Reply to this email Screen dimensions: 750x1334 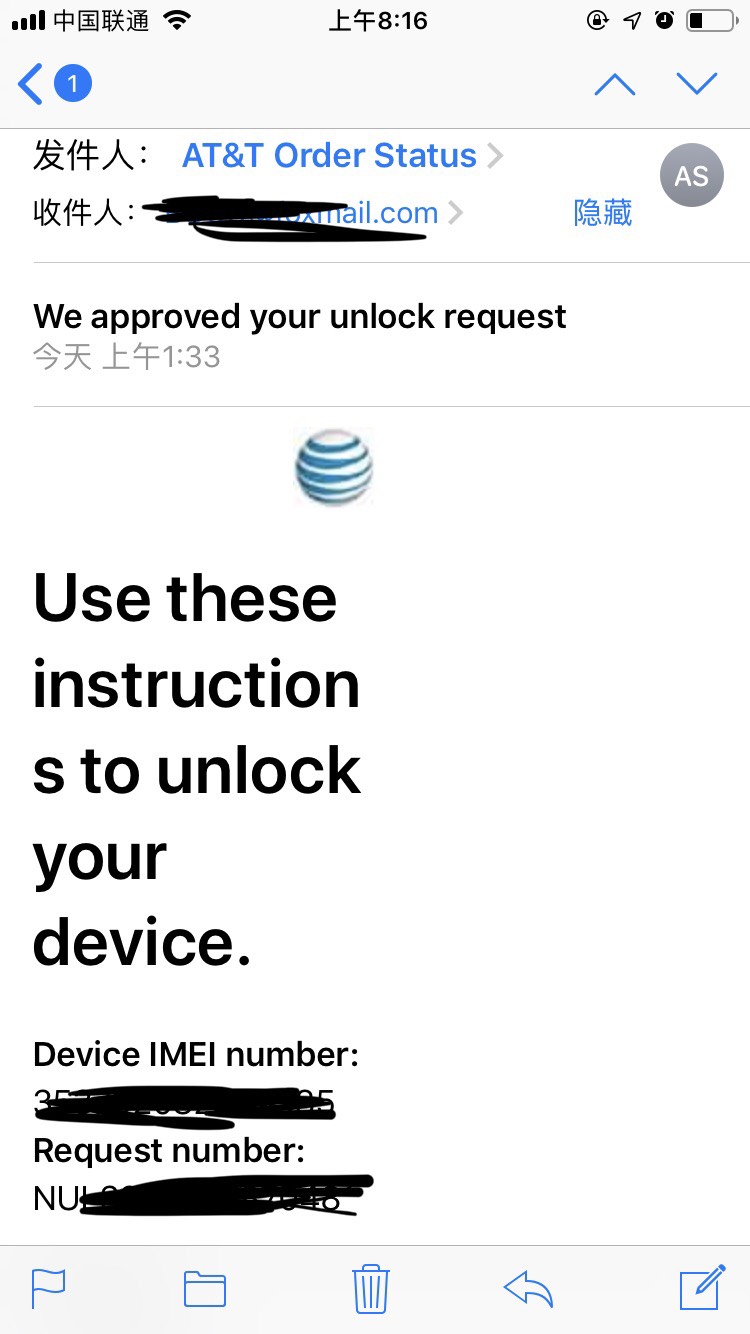point(529,1288)
